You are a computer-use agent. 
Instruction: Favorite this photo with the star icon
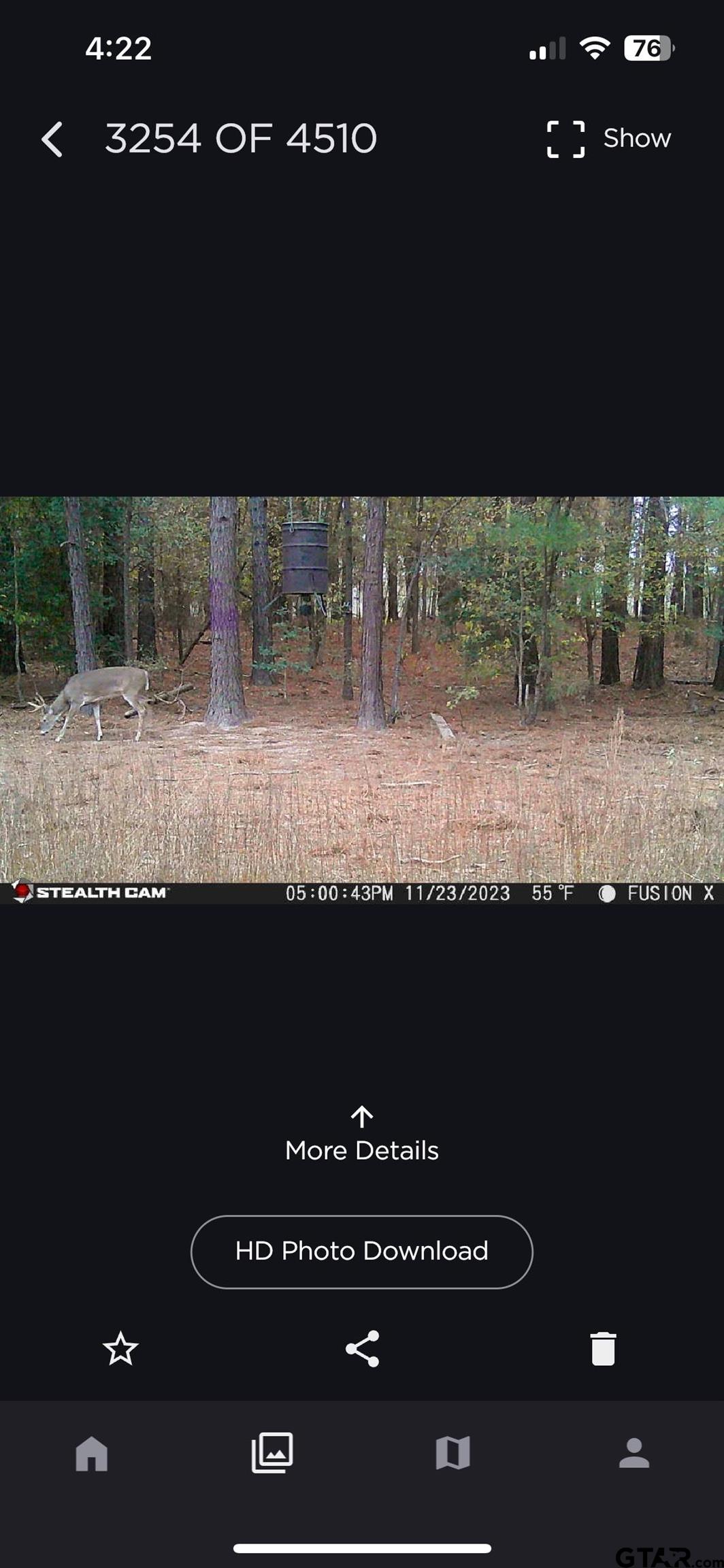[120, 1348]
